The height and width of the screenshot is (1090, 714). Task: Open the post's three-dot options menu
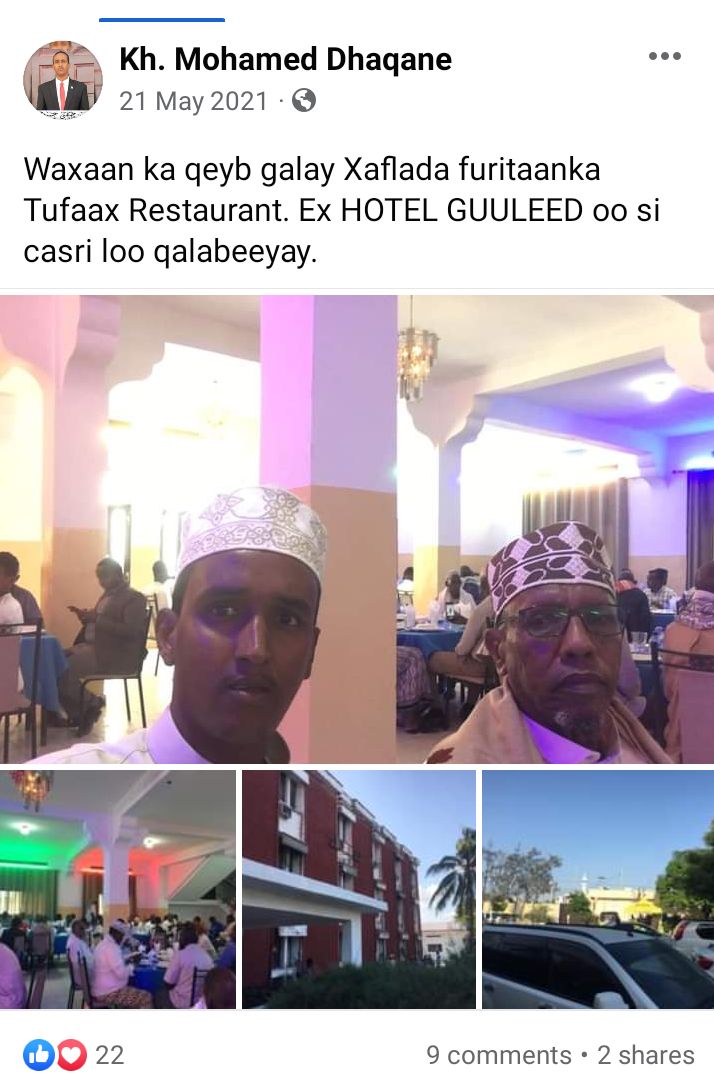[x=664, y=57]
